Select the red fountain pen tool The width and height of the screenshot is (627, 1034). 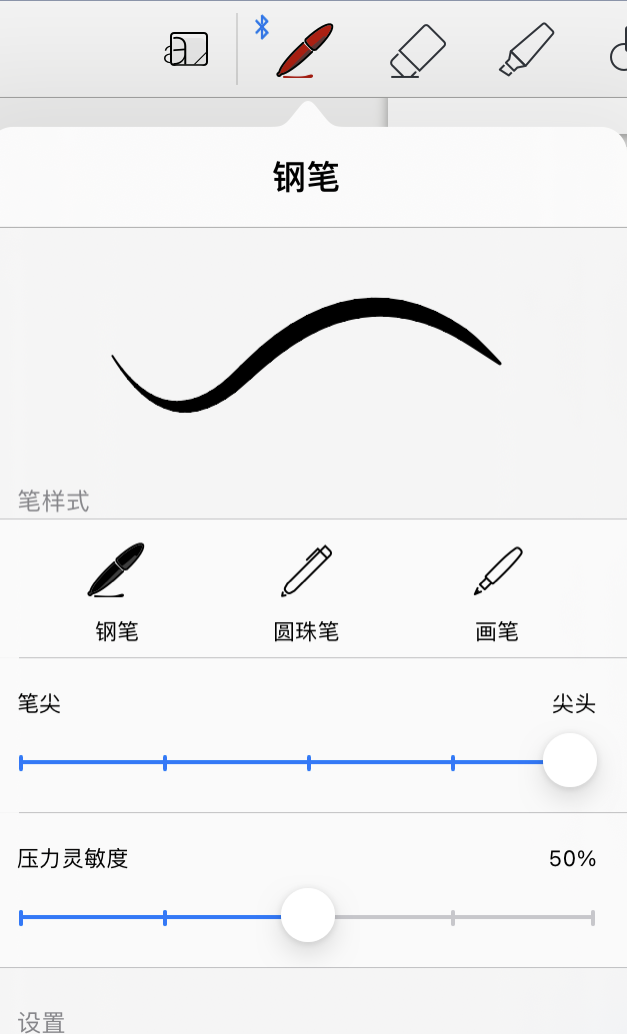tap(304, 50)
